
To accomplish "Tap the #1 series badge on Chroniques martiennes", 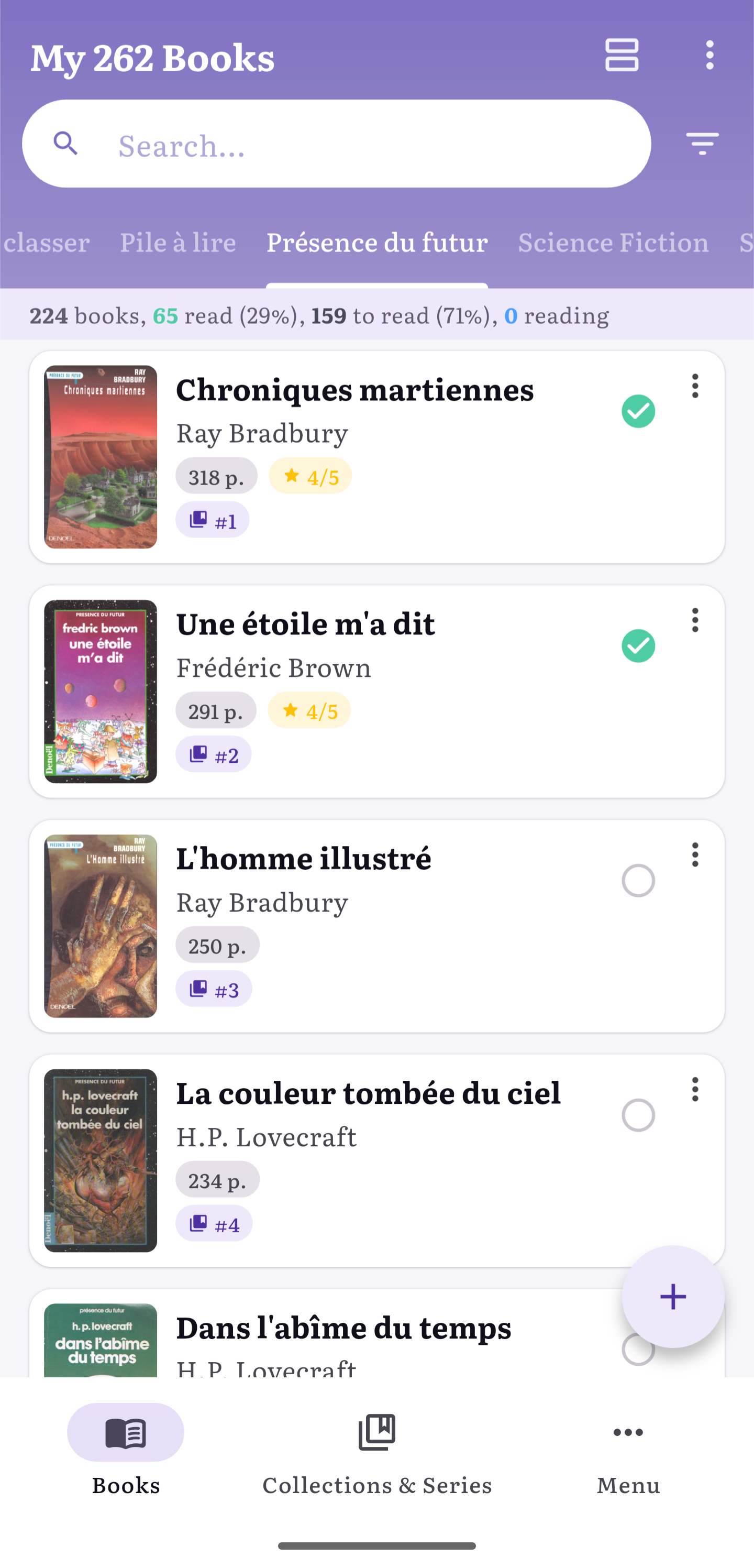I will click(213, 520).
